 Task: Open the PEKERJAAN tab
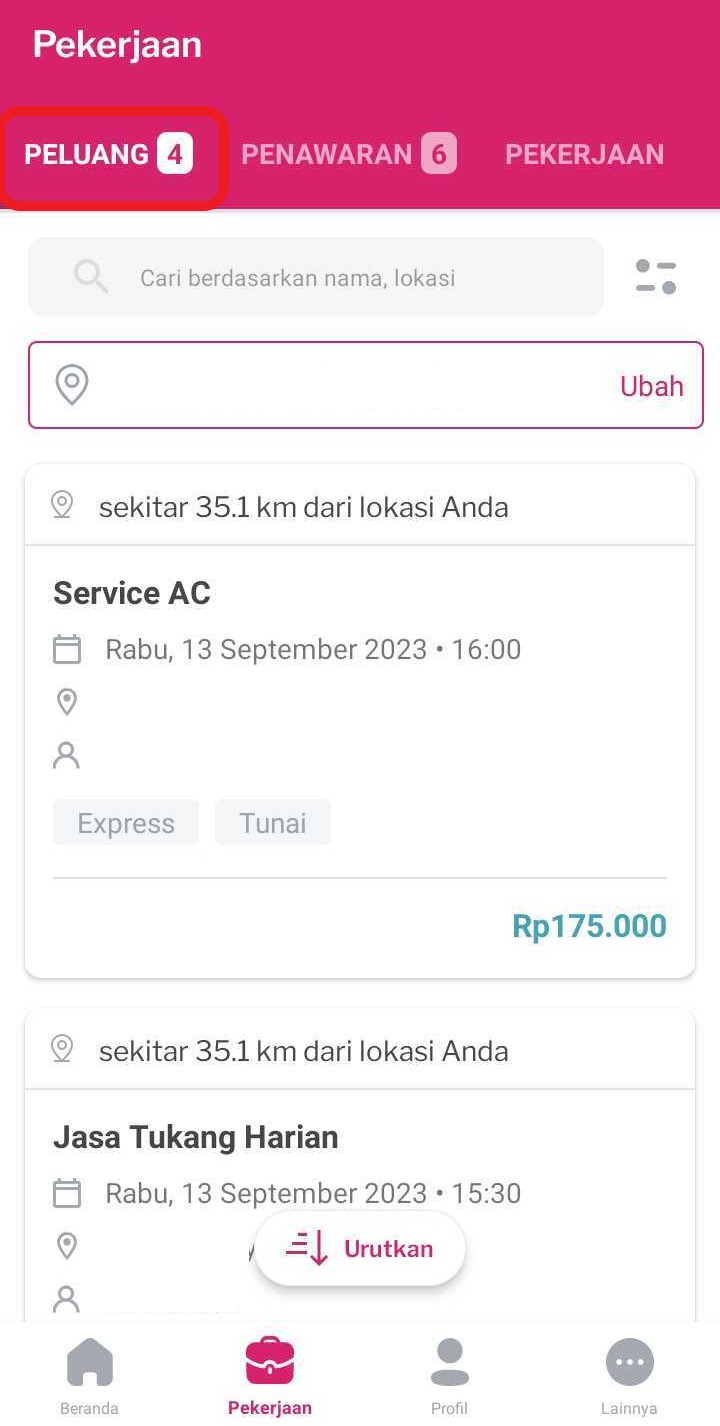585,154
